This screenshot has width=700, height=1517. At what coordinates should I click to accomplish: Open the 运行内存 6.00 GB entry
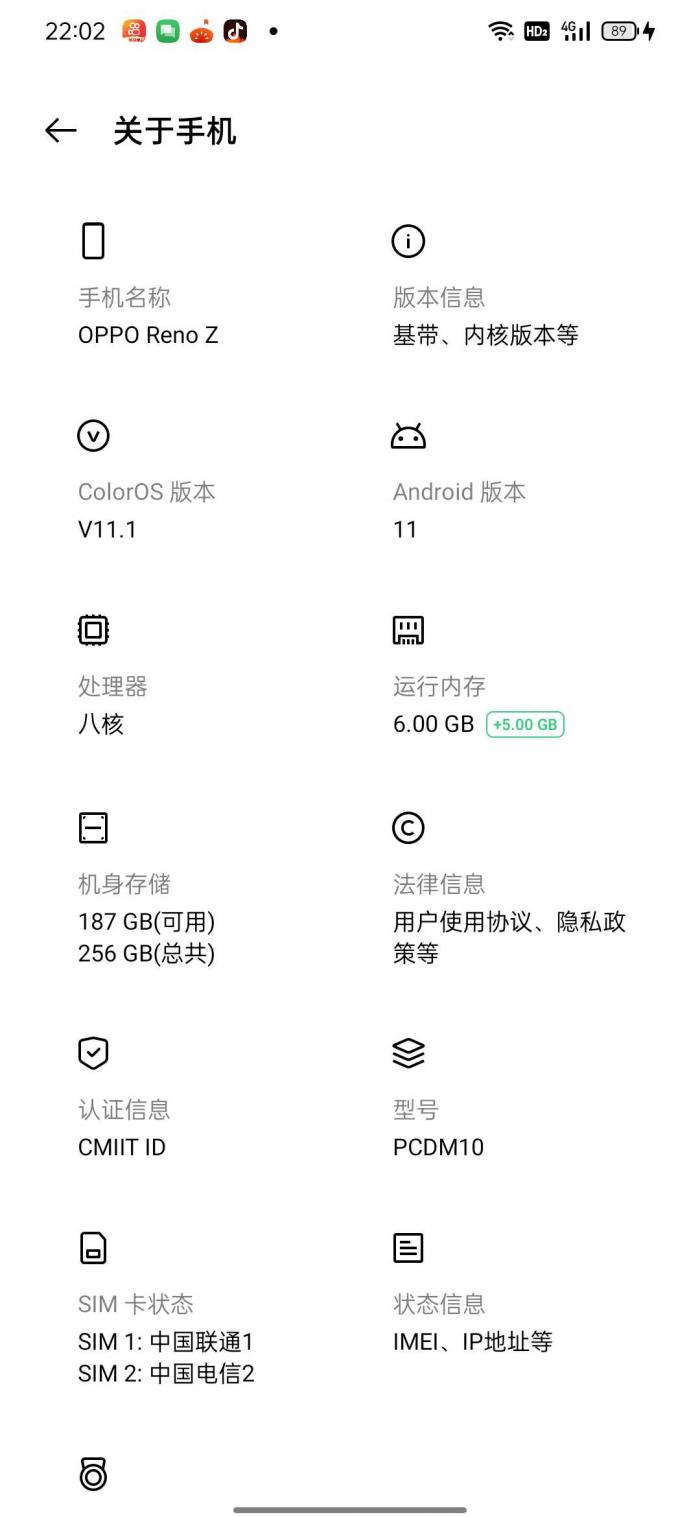tap(507, 677)
